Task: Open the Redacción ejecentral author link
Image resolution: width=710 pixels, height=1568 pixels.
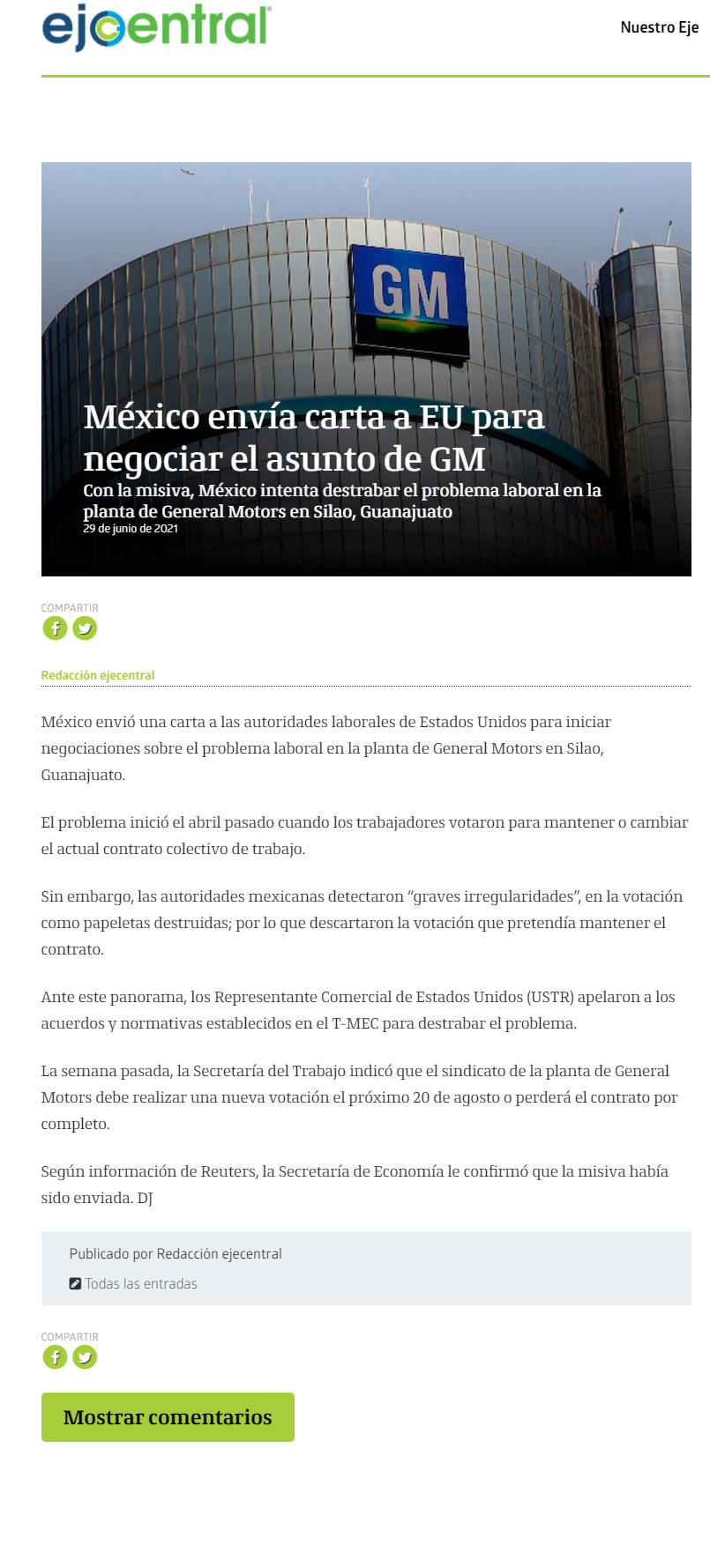Action: click(98, 675)
